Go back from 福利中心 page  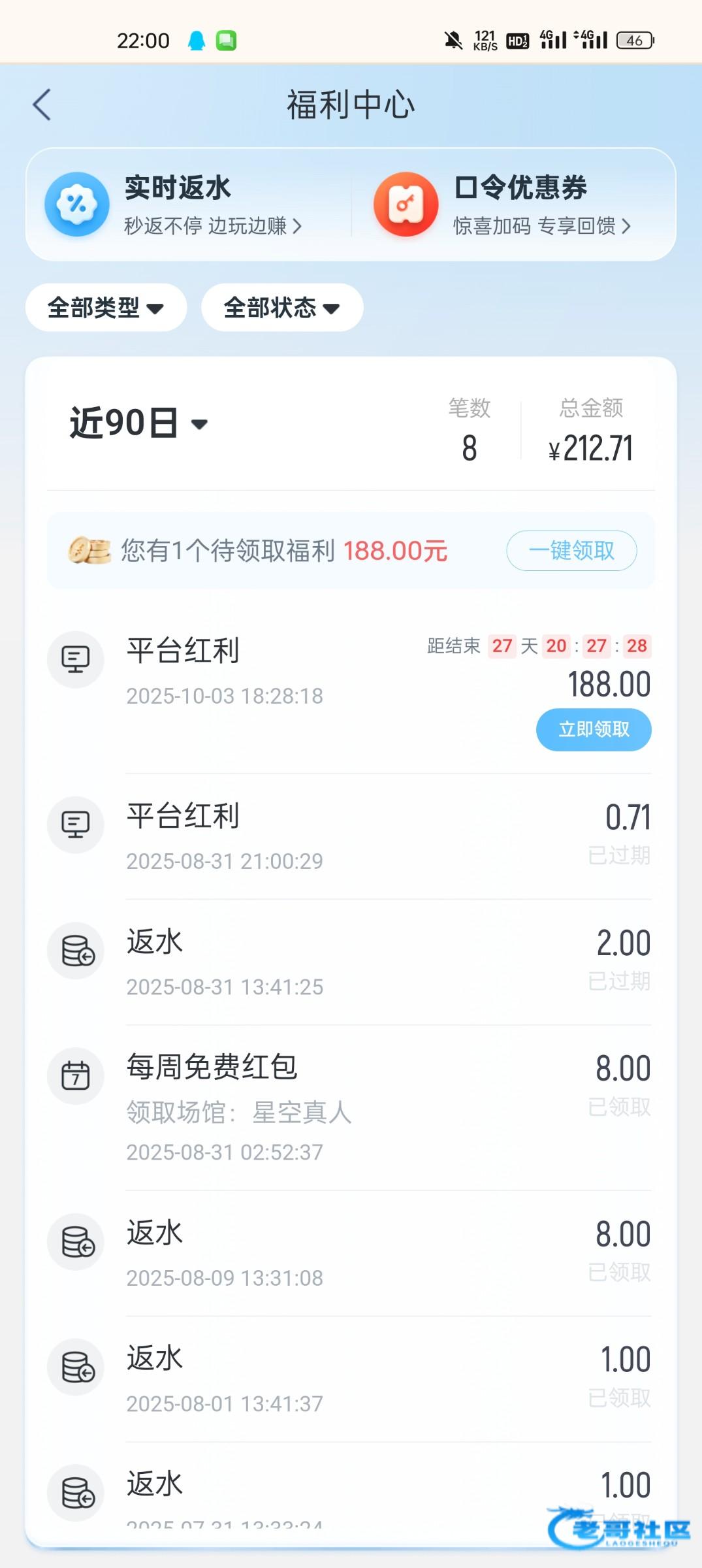[x=42, y=105]
